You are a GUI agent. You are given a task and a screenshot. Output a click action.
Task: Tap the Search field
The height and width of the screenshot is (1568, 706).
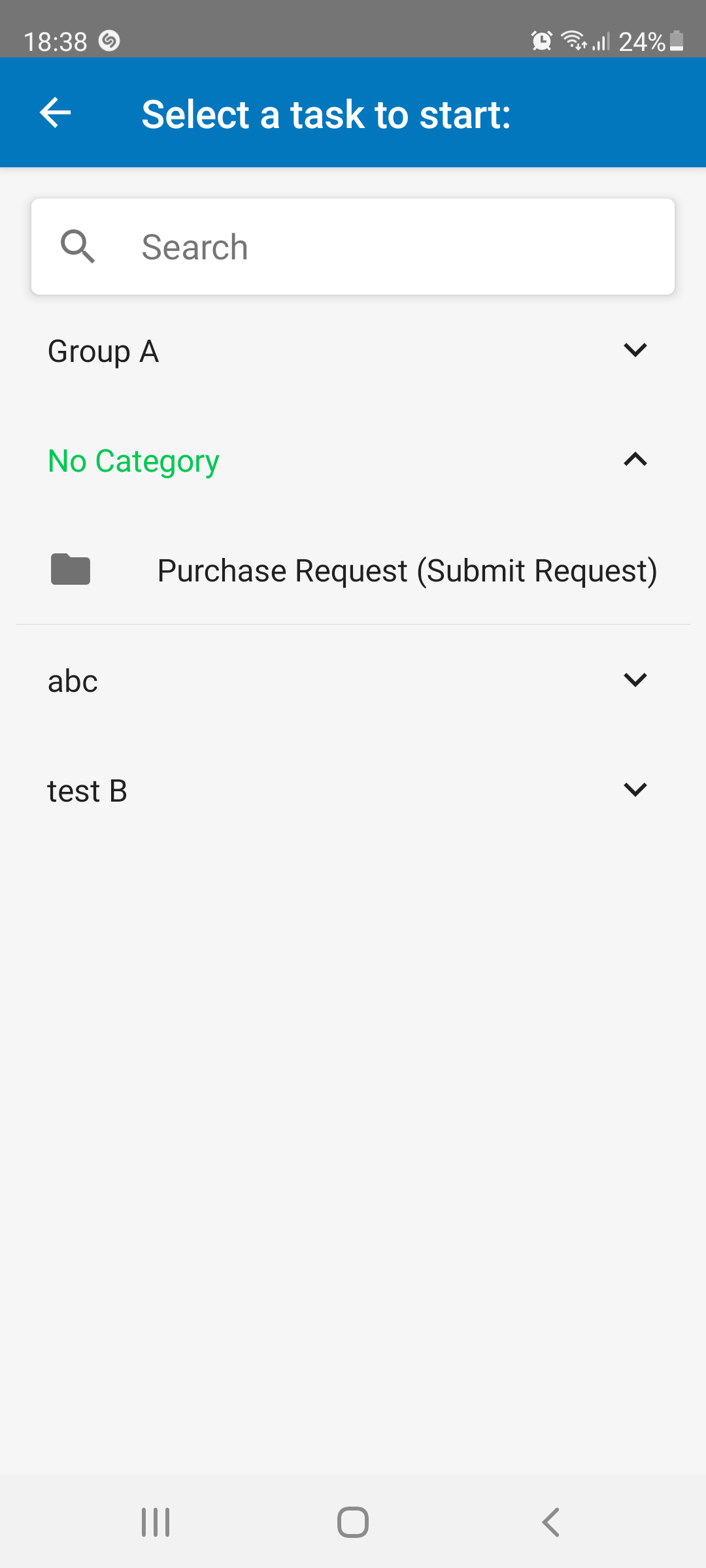click(x=353, y=247)
